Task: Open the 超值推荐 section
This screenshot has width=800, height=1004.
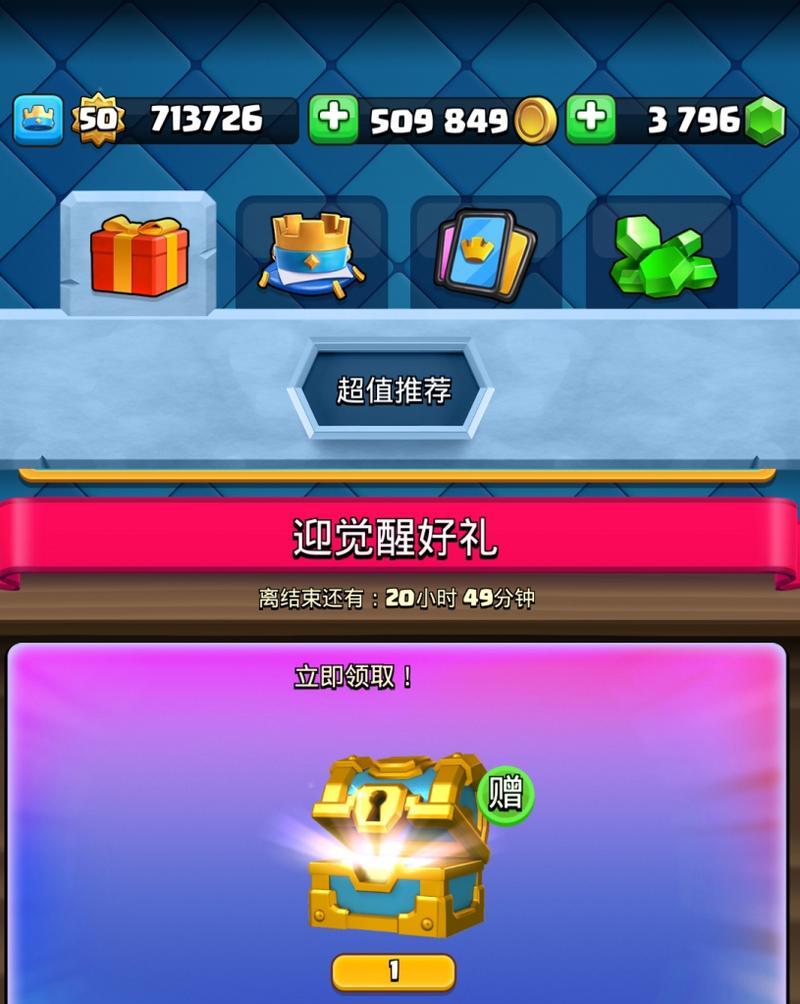Action: click(393, 391)
